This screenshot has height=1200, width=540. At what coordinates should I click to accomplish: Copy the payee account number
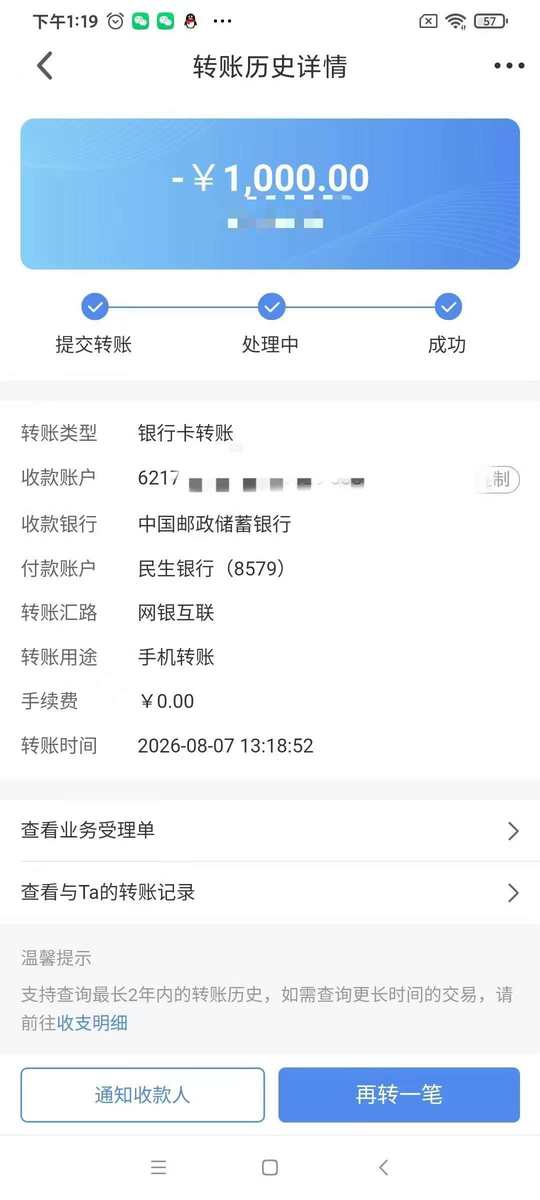point(496,479)
